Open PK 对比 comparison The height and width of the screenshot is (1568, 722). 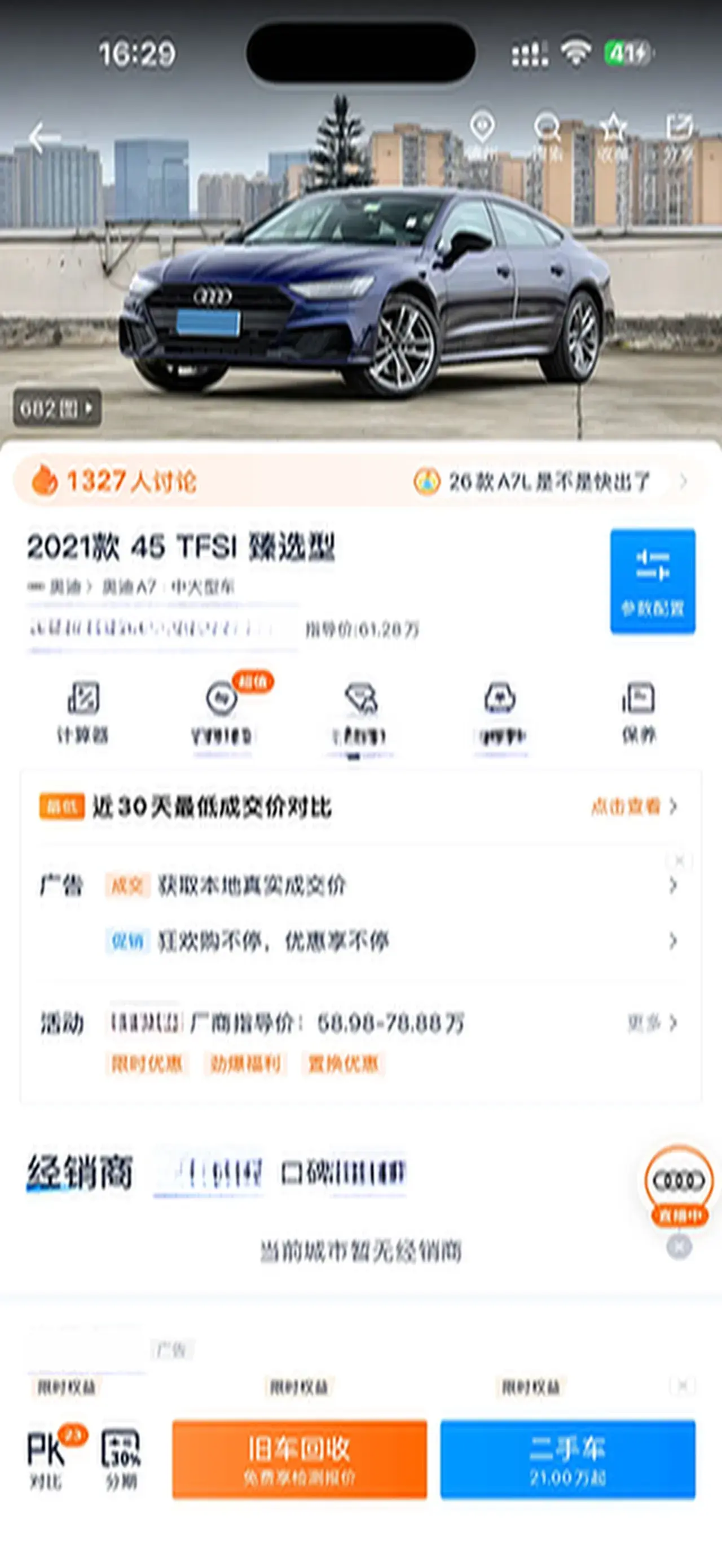pyautogui.click(x=47, y=1458)
